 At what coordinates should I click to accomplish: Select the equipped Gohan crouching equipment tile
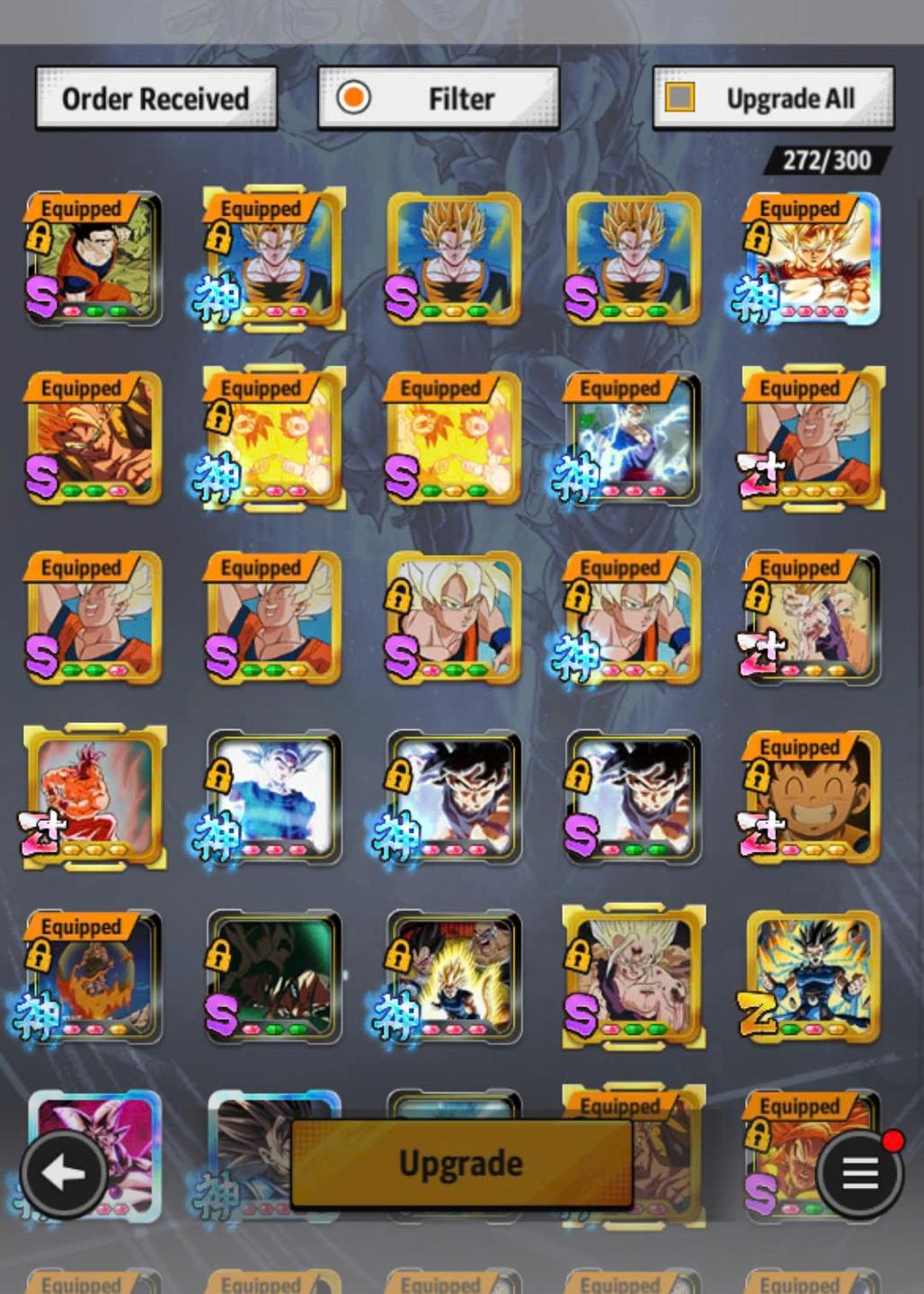[x=93, y=259]
